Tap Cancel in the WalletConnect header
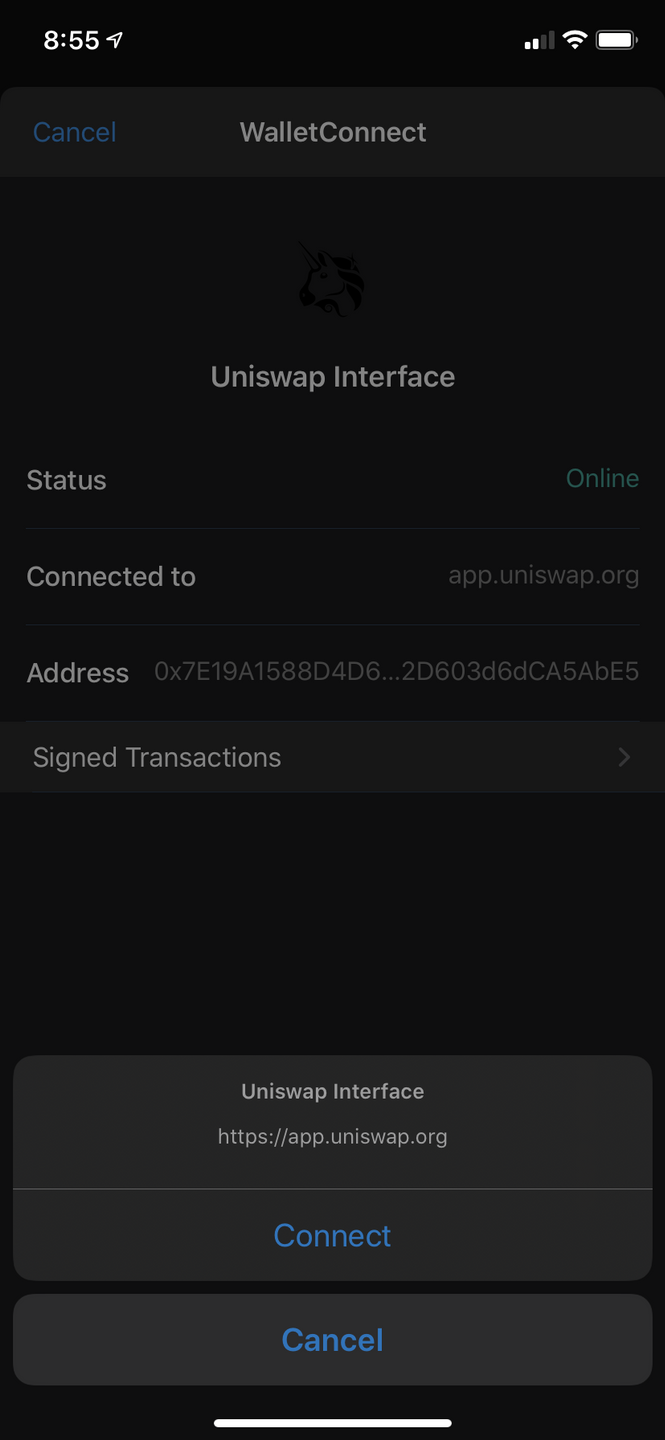Image resolution: width=665 pixels, height=1440 pixels. [x=75, y=132]
